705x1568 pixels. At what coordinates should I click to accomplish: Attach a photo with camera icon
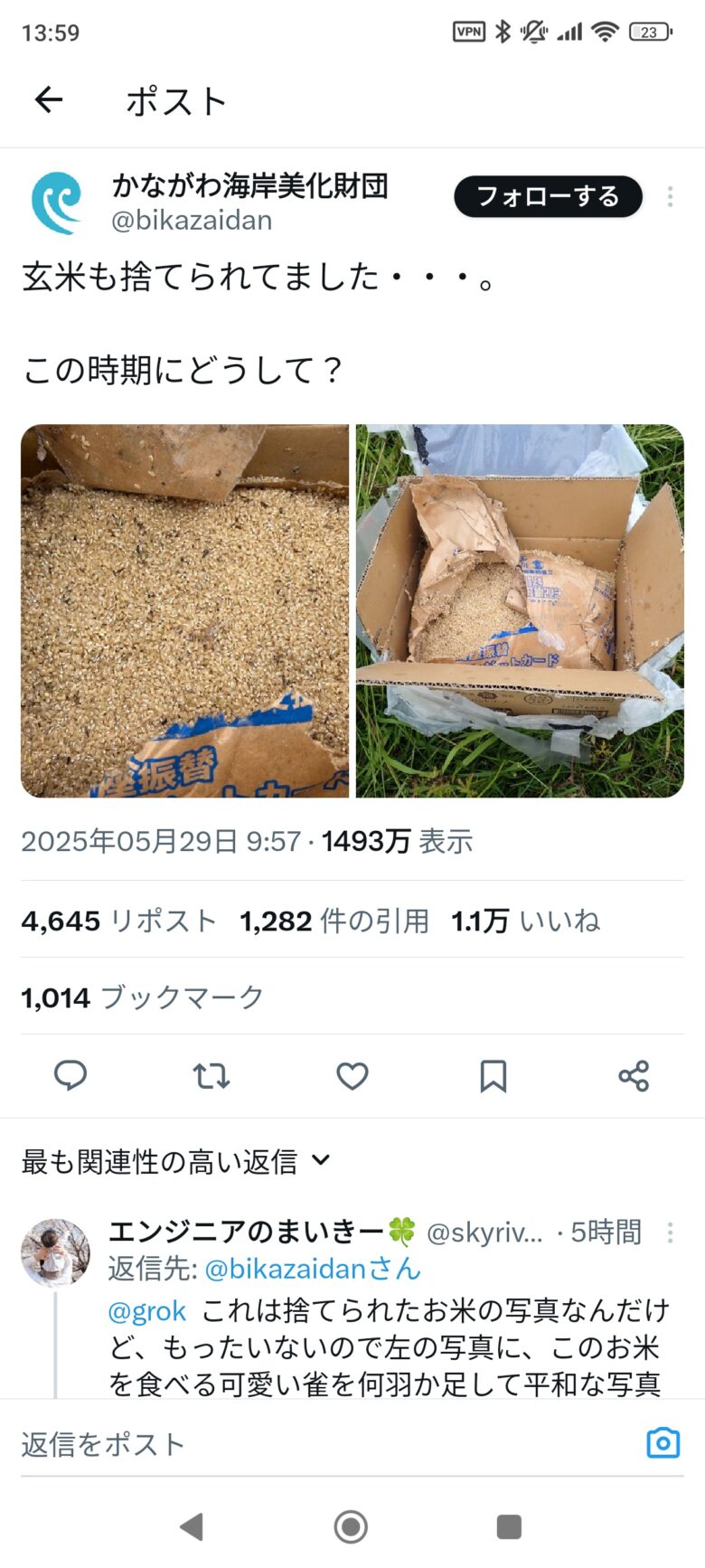tap(663, 1443)
